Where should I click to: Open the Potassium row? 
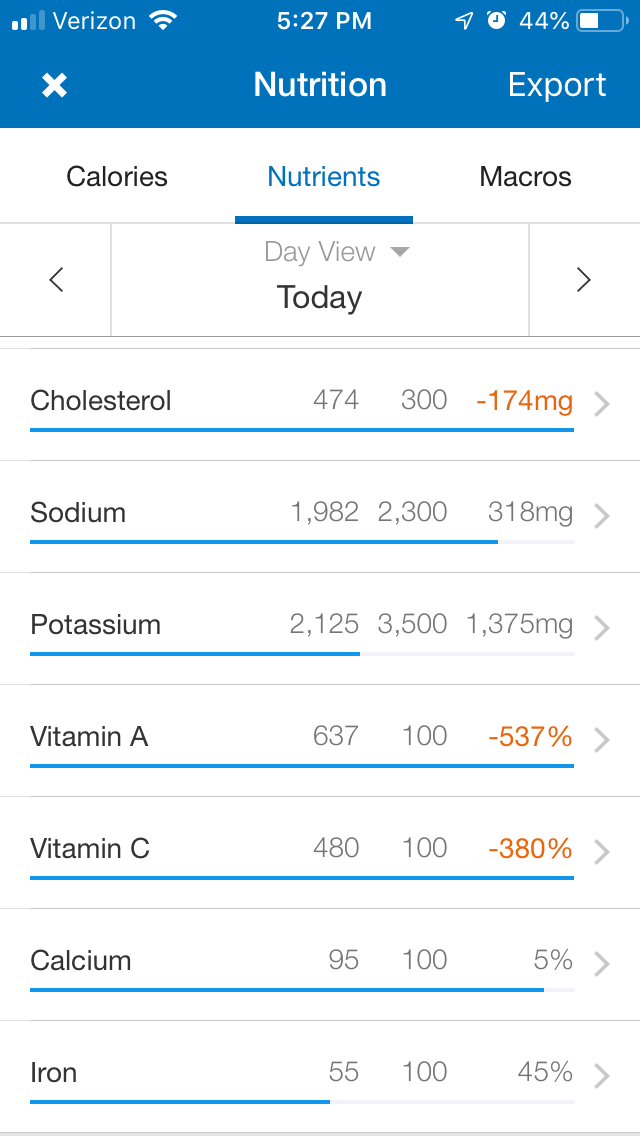tap(320, 627)
